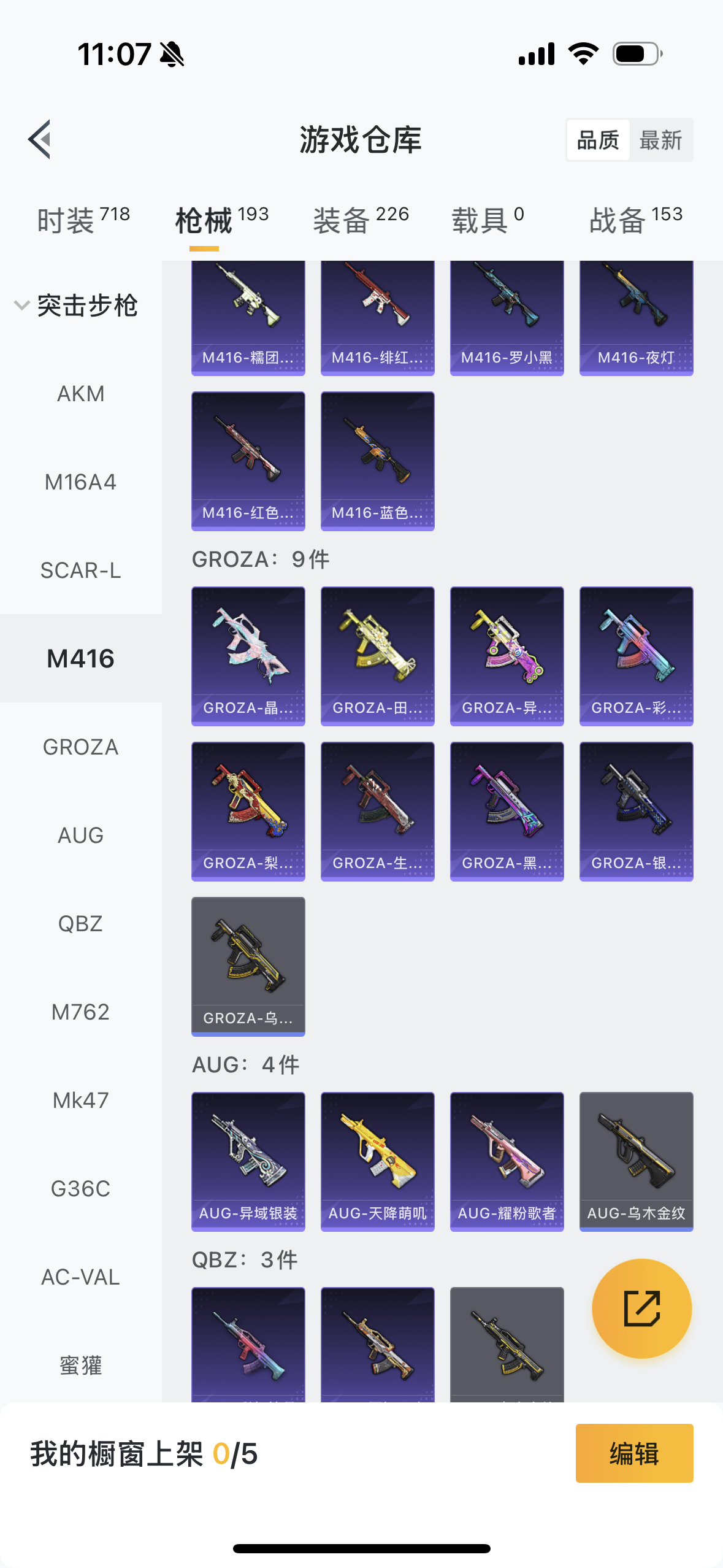Select the 品质 sort option
The width and height of the screenshot is (723, 1568).
pyautogui.click(x=598, y=140)
